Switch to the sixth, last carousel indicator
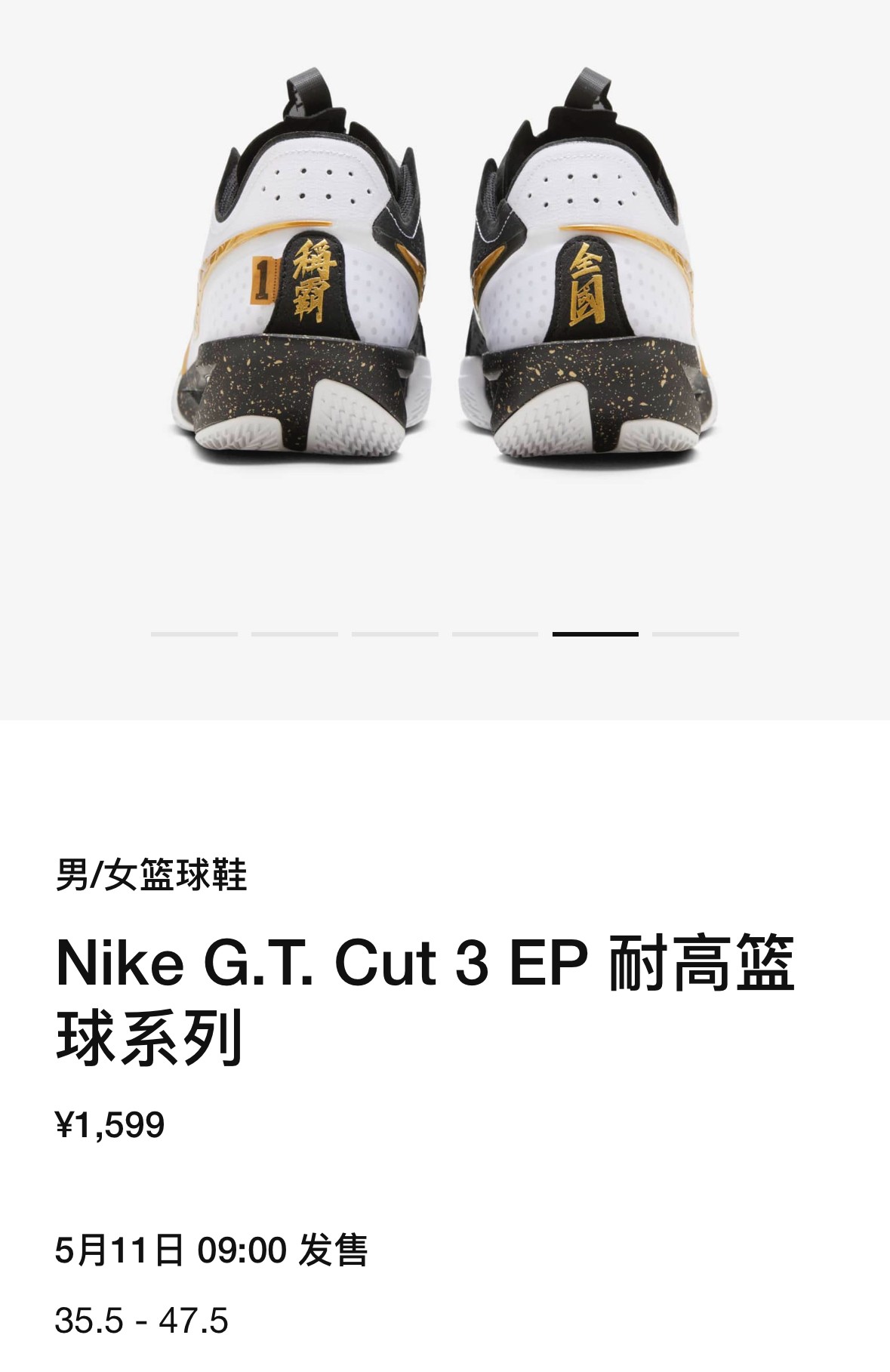Screen dimensions: 890x1372 (x=695, y=634)
